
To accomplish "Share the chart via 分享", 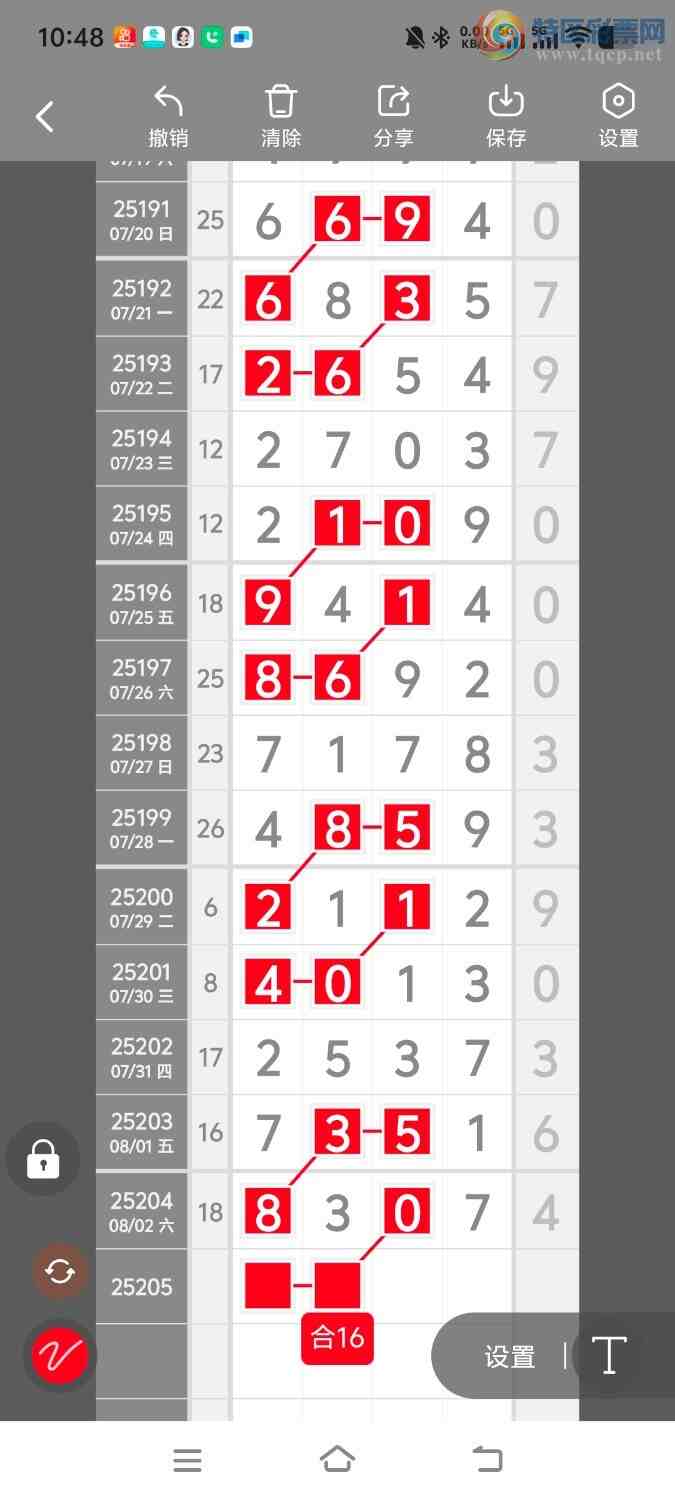I will click(393, 117).
